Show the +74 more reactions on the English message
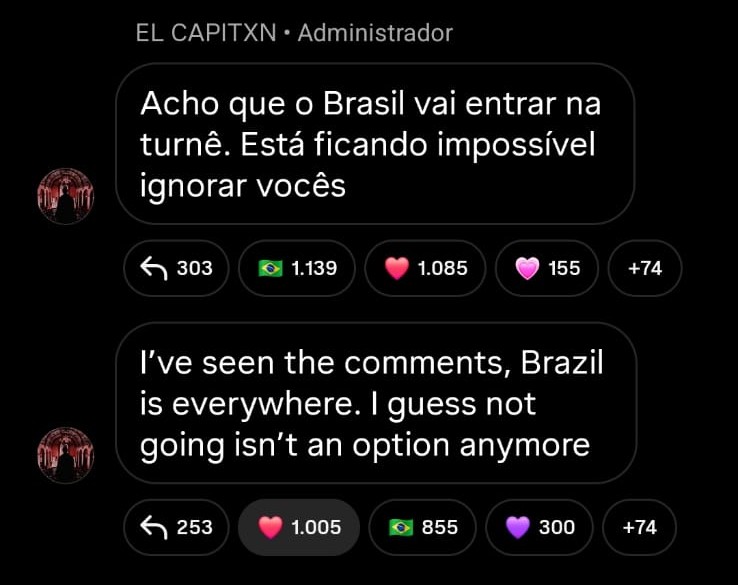The width and height of the screenshot is (738, 585). 639,527
